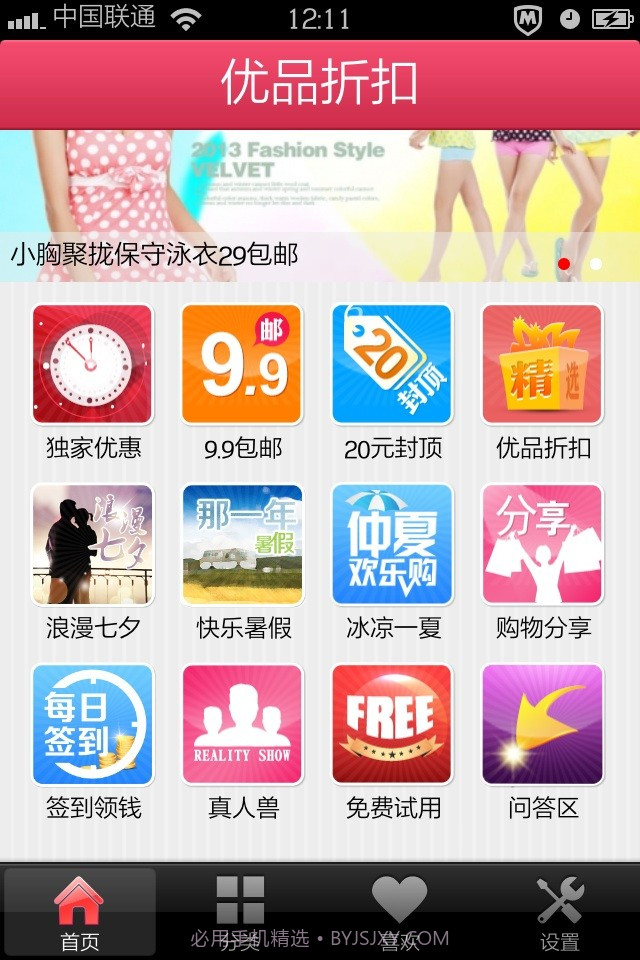Switch to the 喜欢 favorites tab
This screenshot has width=640, height=960.
[399, 912]
